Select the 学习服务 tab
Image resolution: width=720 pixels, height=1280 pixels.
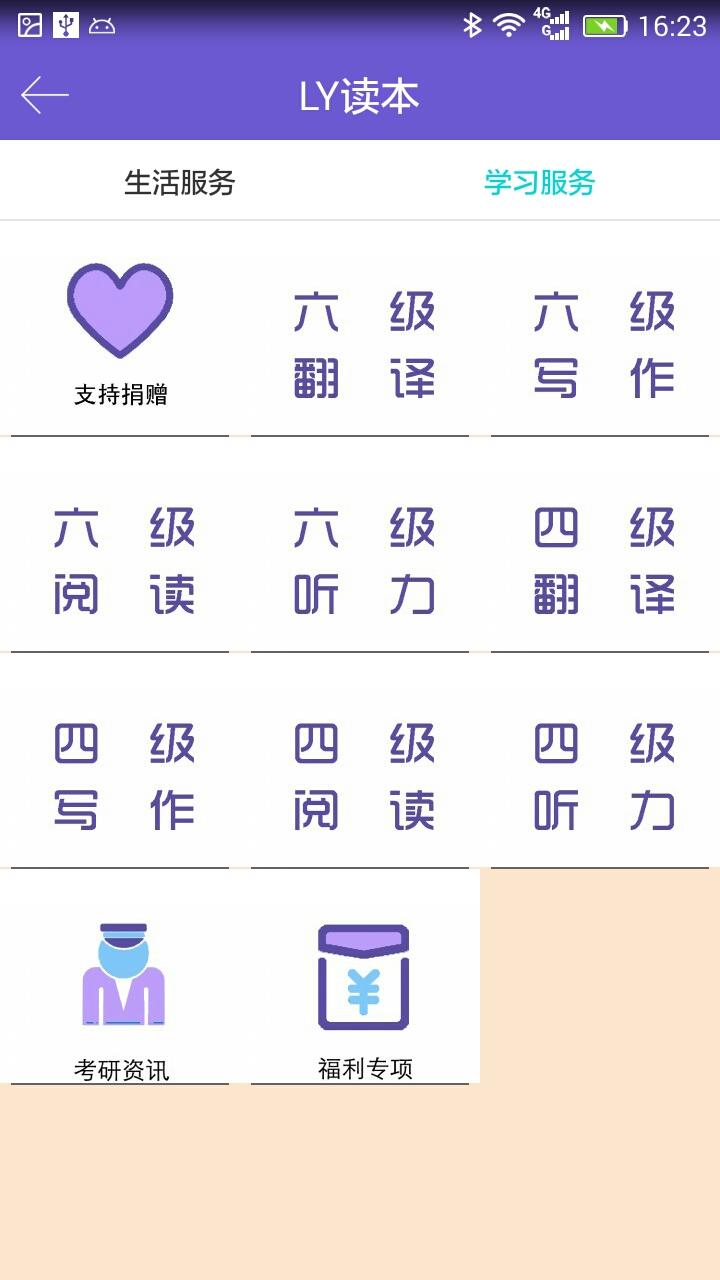pos(538,183)
